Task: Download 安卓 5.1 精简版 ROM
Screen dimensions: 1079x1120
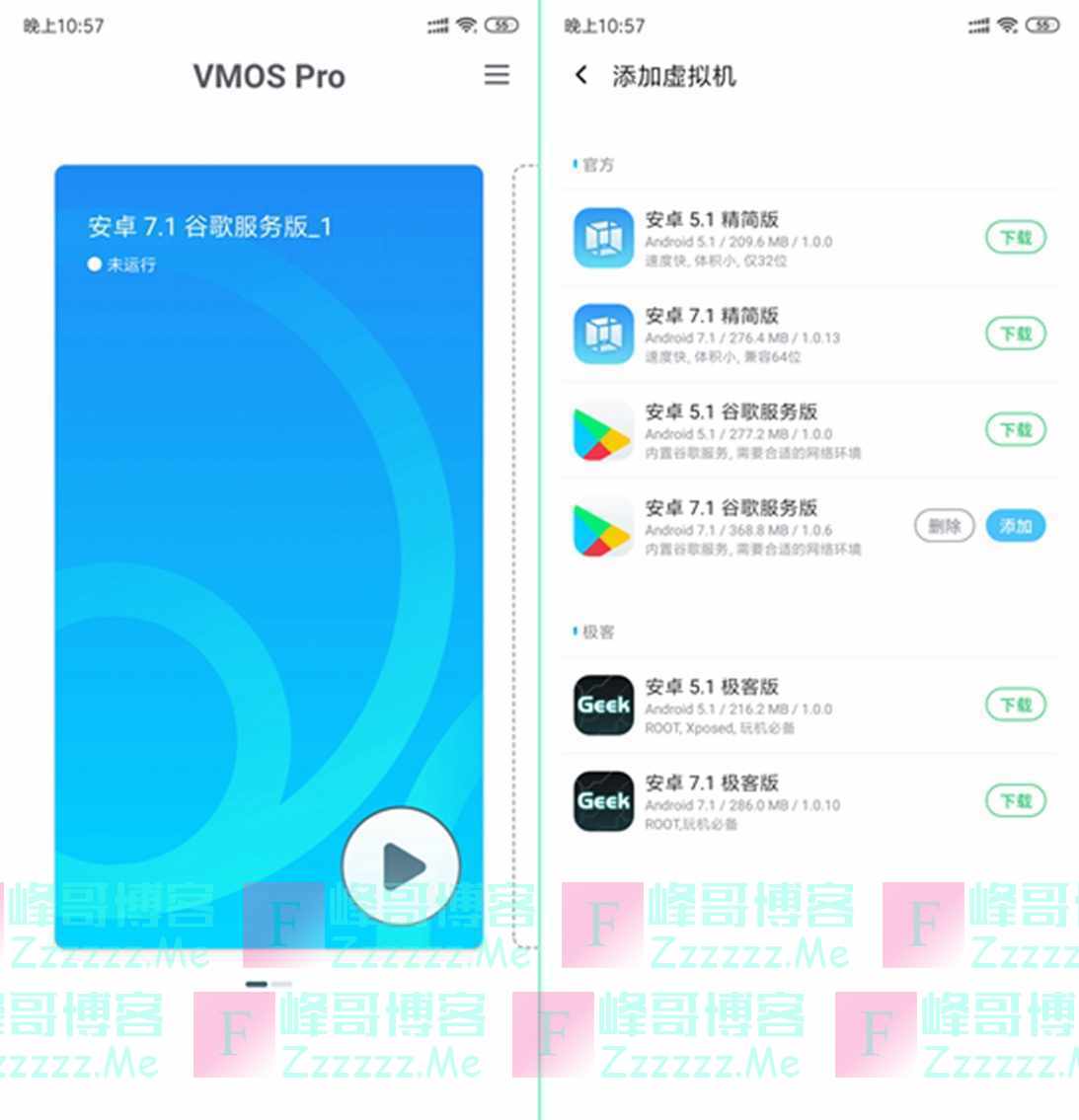Action: [x=1015, y=238]
